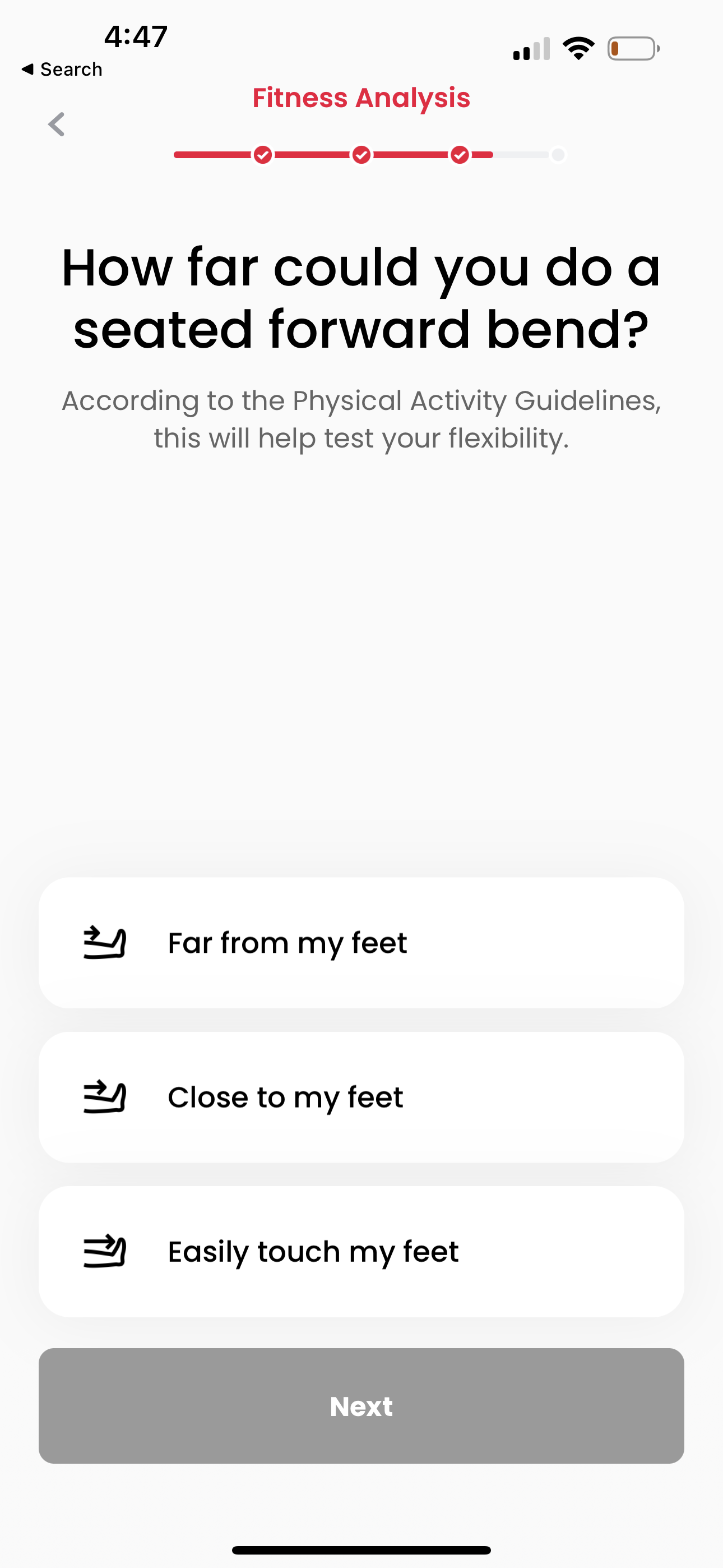Click the Wi-Fi icon in status bar

[577, 48]
